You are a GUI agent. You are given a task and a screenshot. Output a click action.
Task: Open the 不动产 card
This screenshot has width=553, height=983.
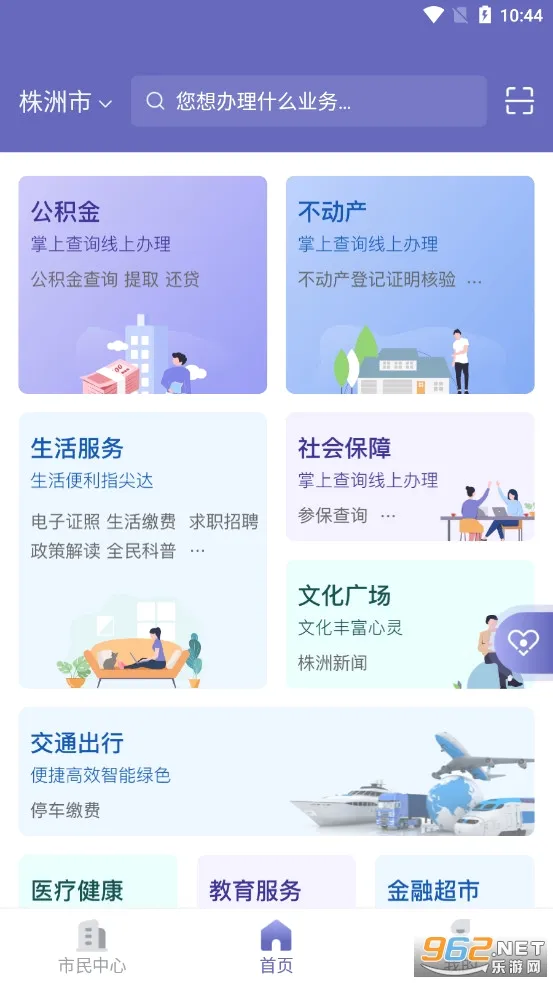[x=410, y=285]
